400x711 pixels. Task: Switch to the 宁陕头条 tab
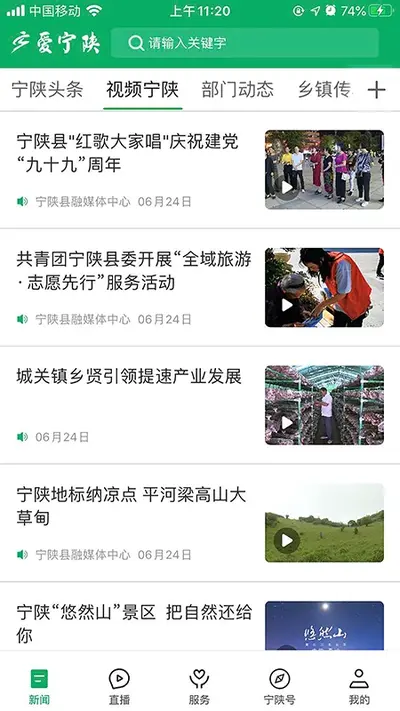[x=48, y=90]
